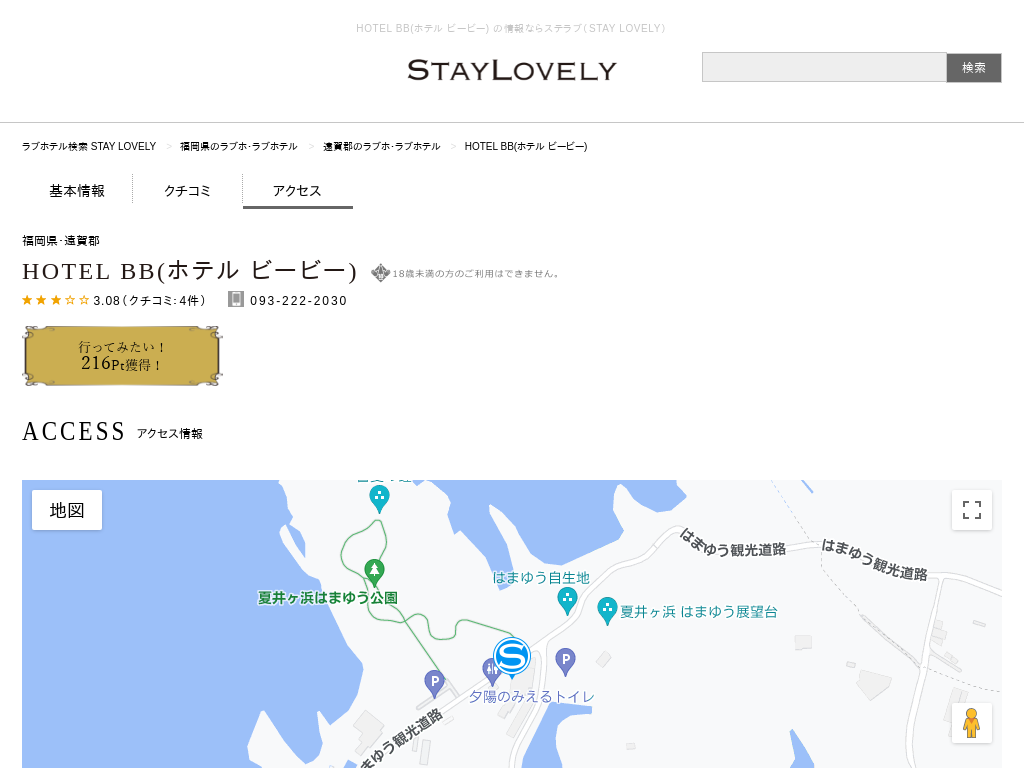Image resolution: width=1024 pixels, height=768 pixels.
Task: Tap the hotel S marker on map
Action: coord(512,657)
